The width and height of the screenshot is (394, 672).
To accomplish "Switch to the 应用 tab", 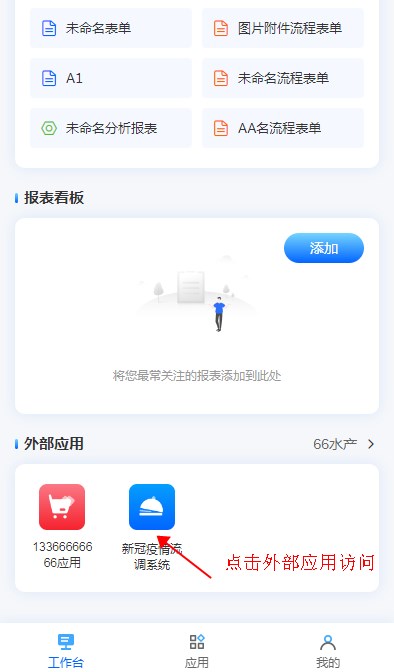I will 197,651.
